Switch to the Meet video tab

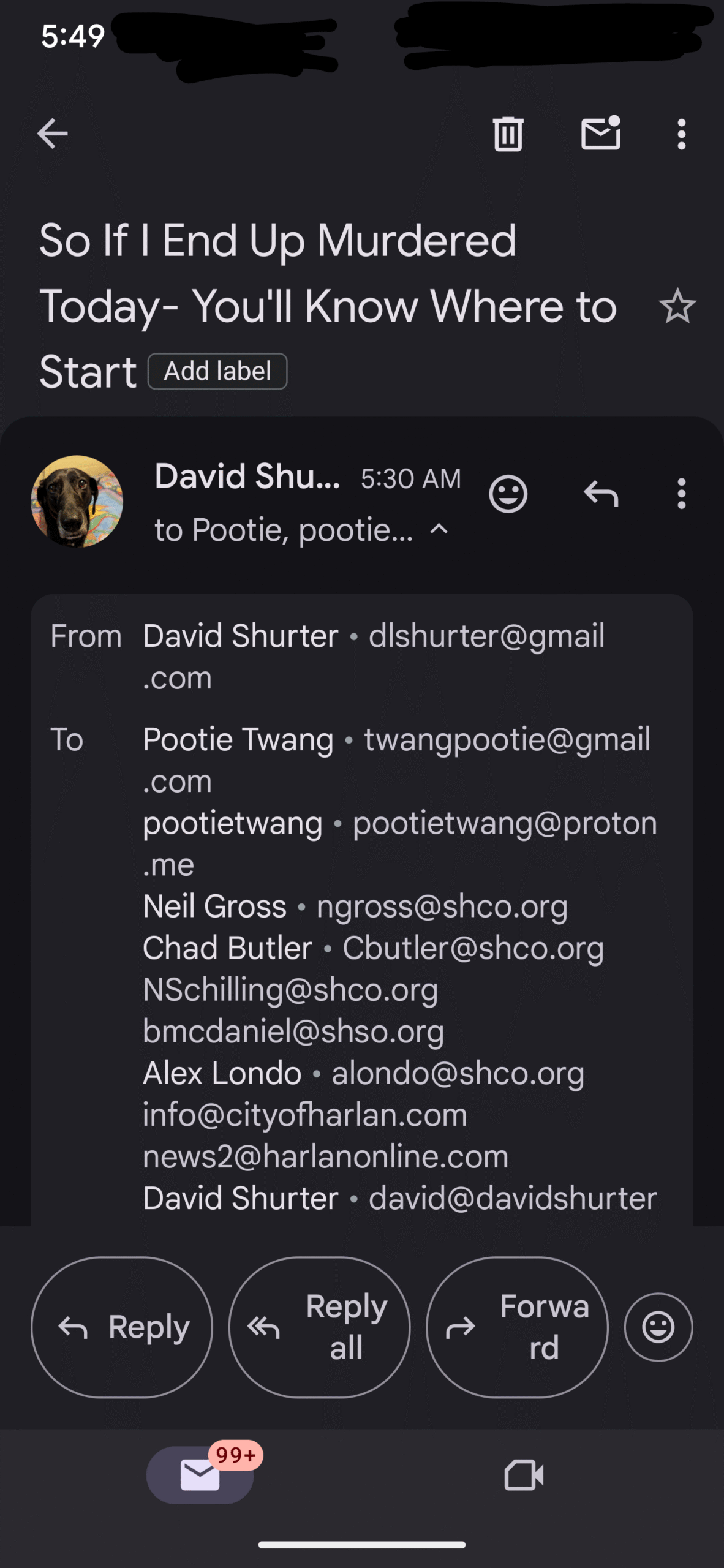[x=524, y=1475]
